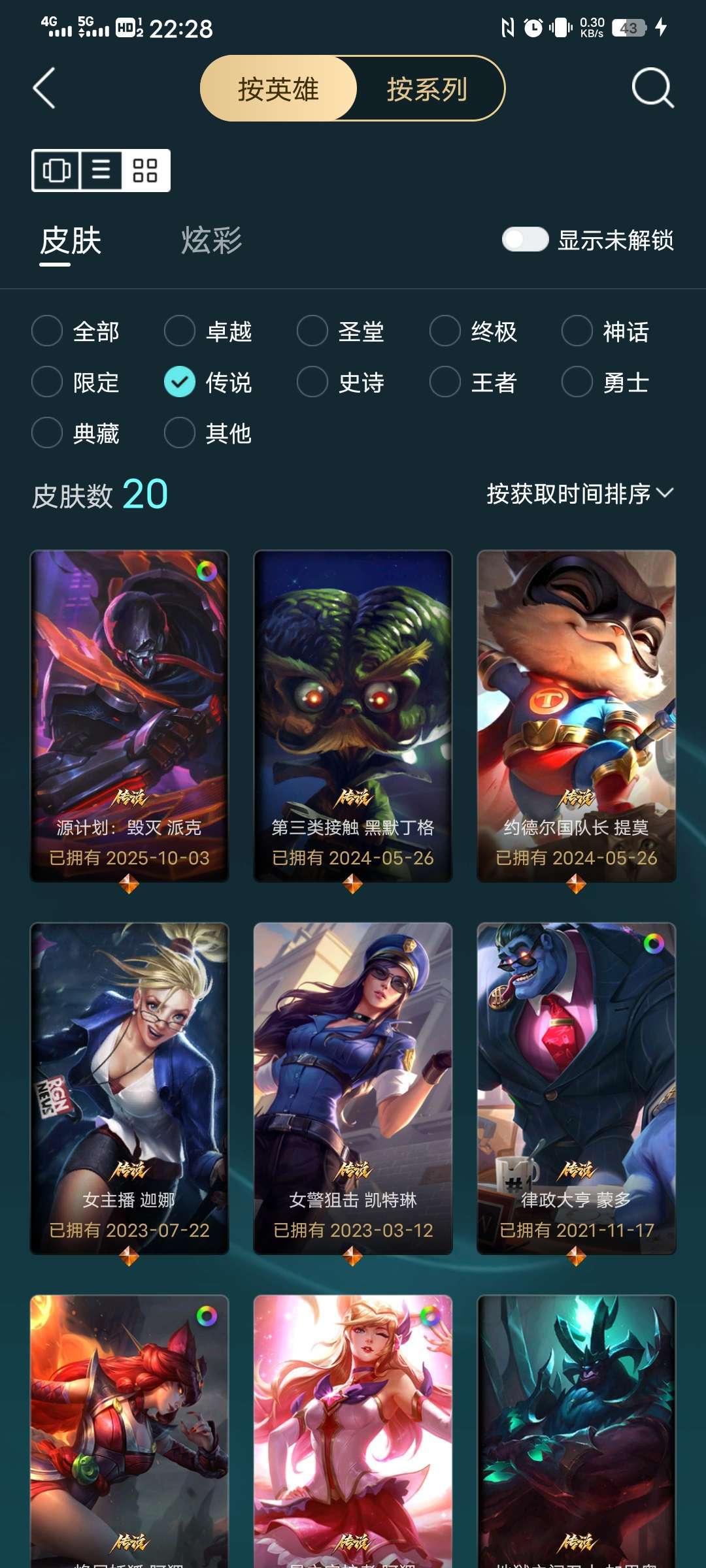706x1568 pixels.
Task: Select the list view layout icon
Action: (x=101, y=171)
